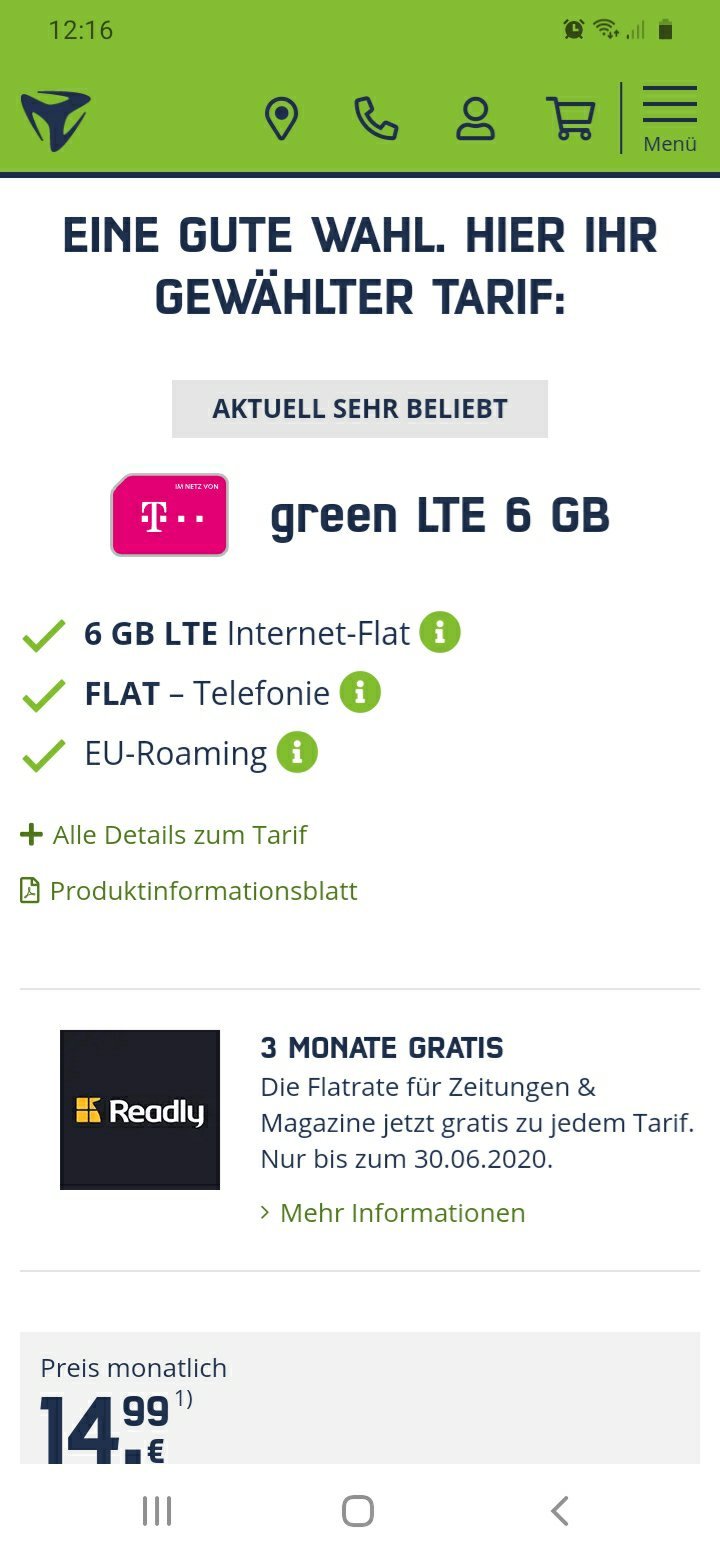Screen dimensions: 720x1560
Task: Tap the Readly promotion image
Action: coord(140,1110)
